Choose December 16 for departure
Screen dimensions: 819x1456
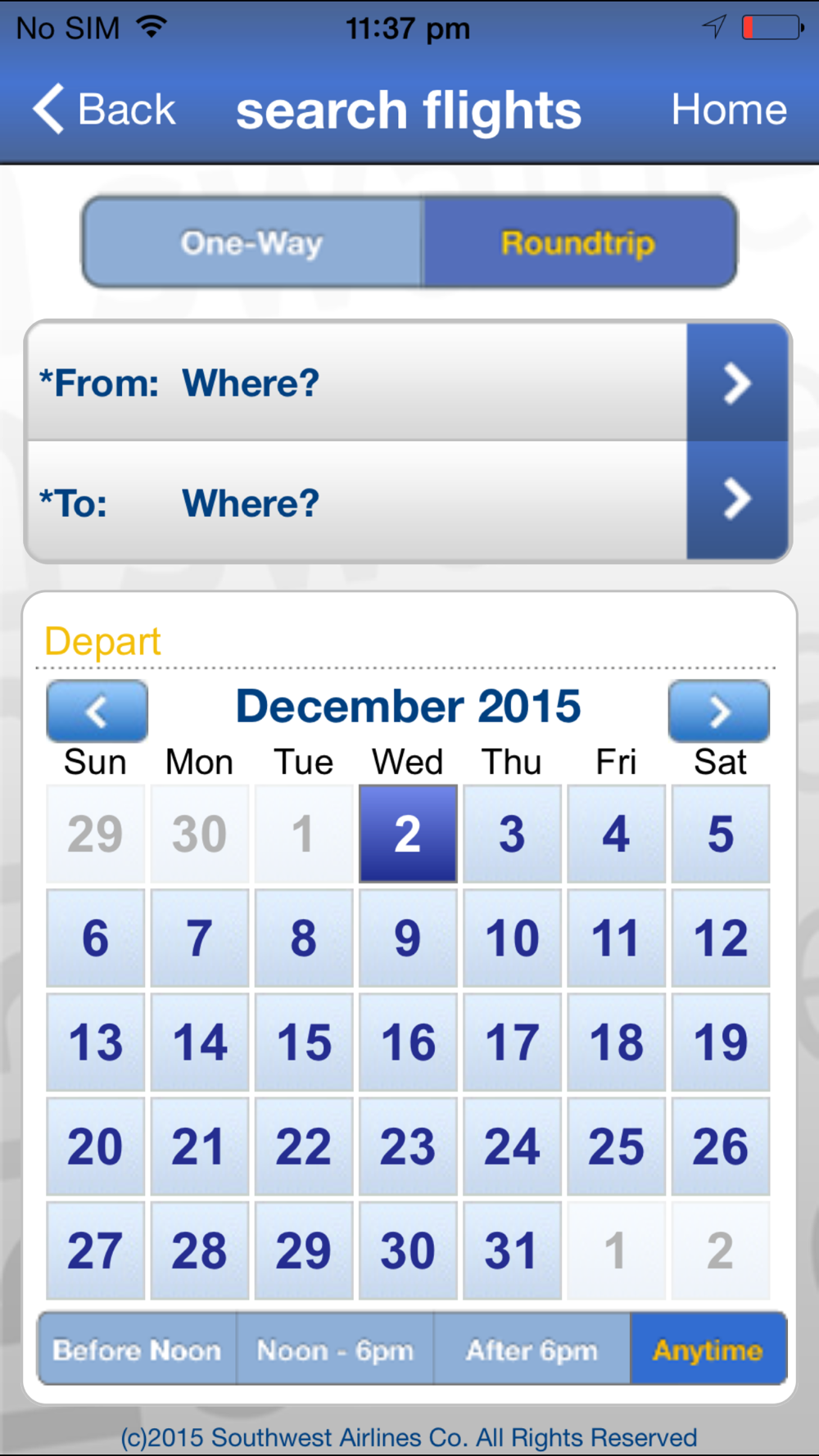[x=408, y=1042]
